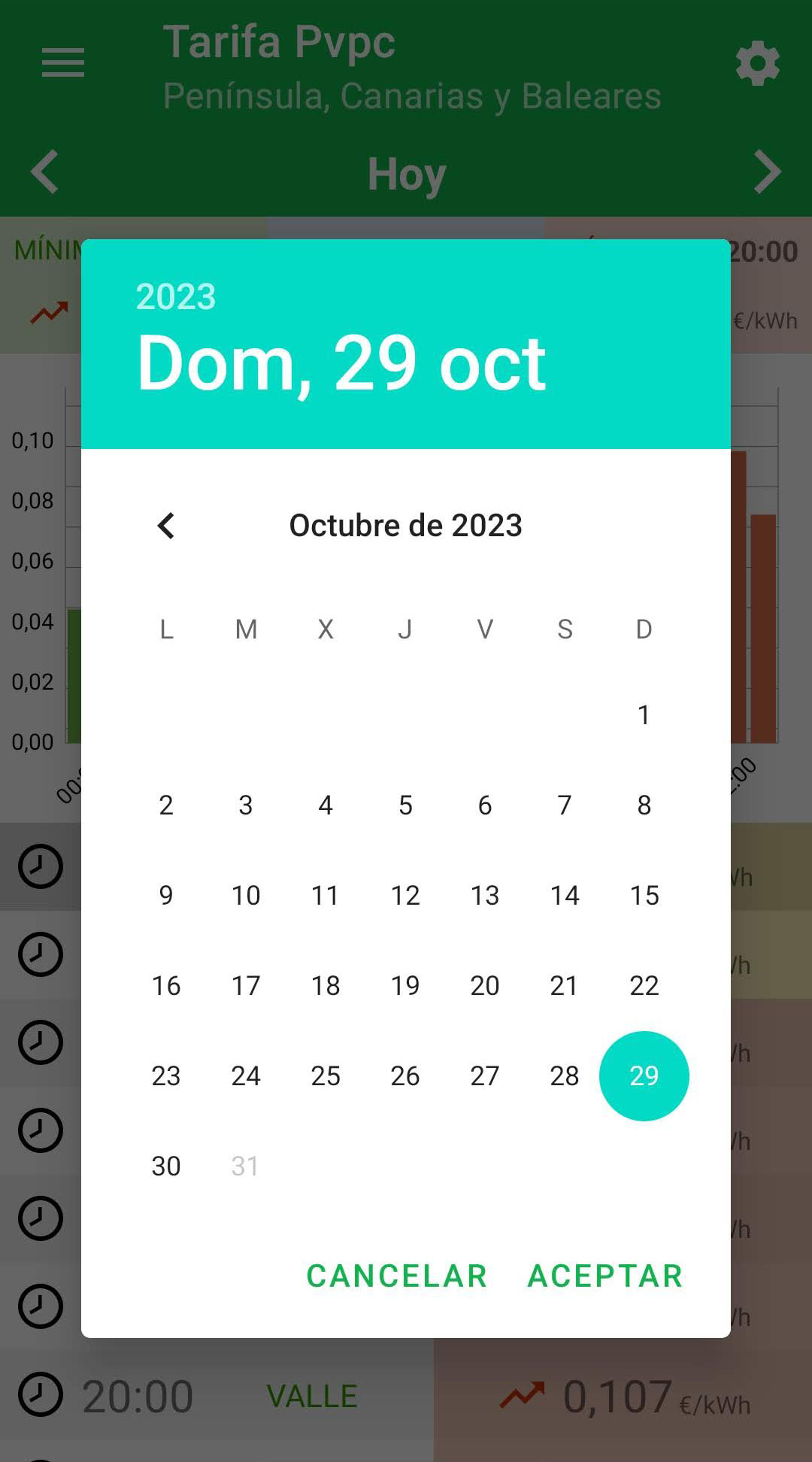Select day 30 in the calendar
The width and height of the screenshot is (812, 1462).
166,1166
